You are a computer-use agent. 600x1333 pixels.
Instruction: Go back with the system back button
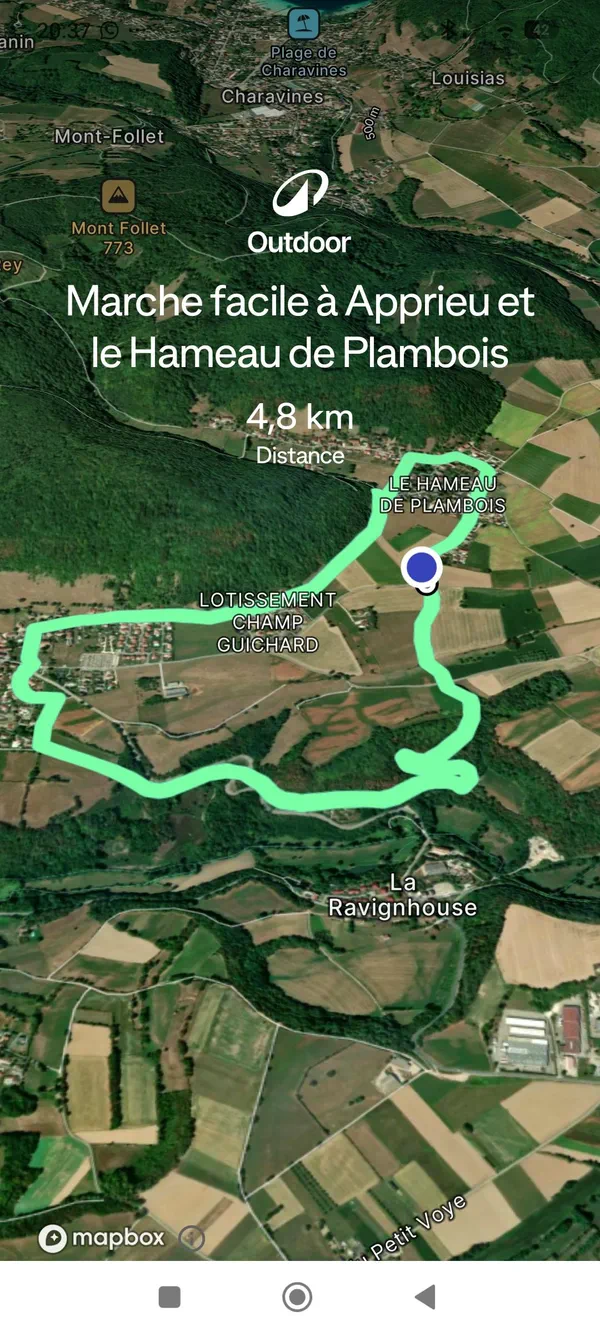pyautogui.click(x=426, y=1297)
